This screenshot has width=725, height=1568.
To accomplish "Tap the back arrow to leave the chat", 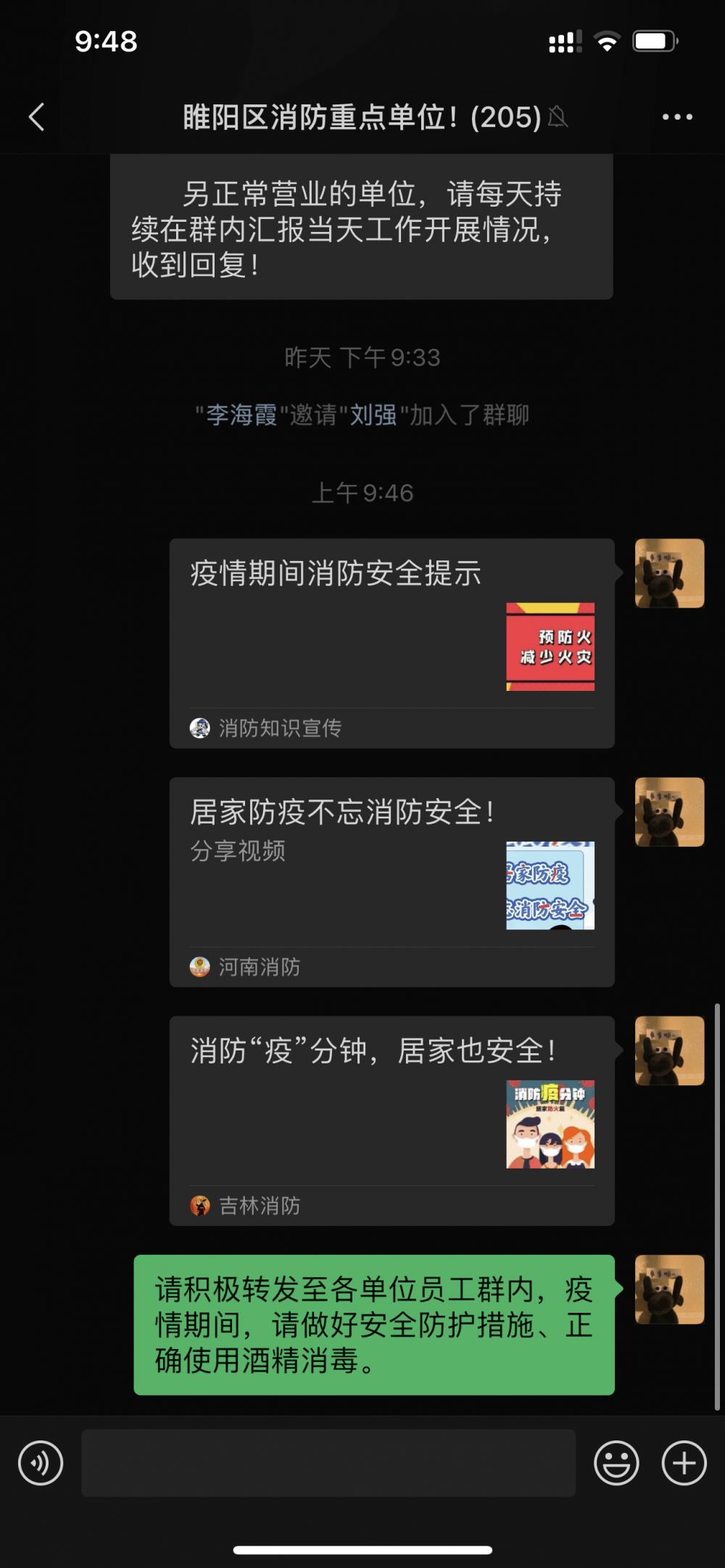I will click(x=38, y=117).
